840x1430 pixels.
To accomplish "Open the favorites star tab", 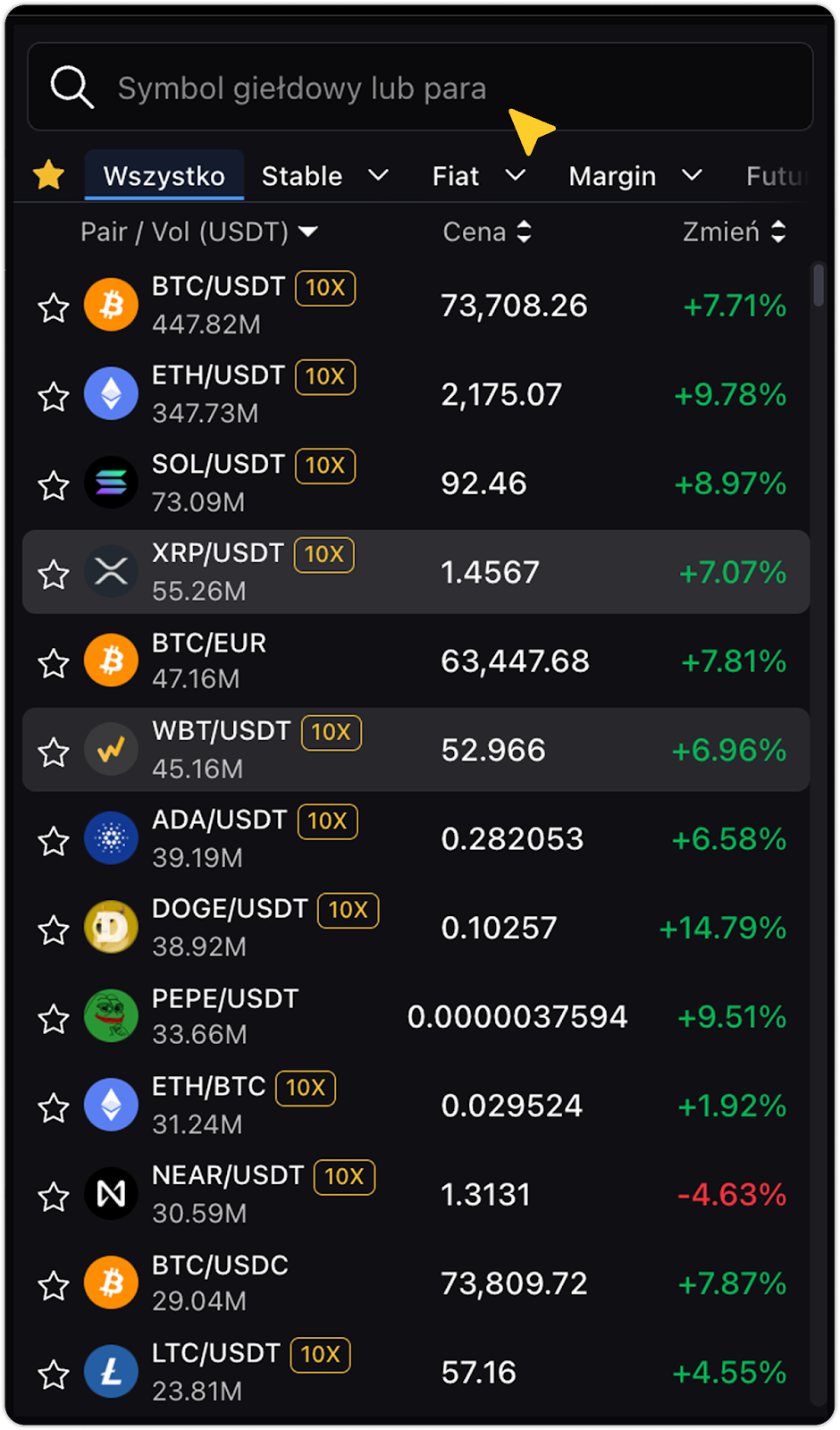I will pos(49,175).
